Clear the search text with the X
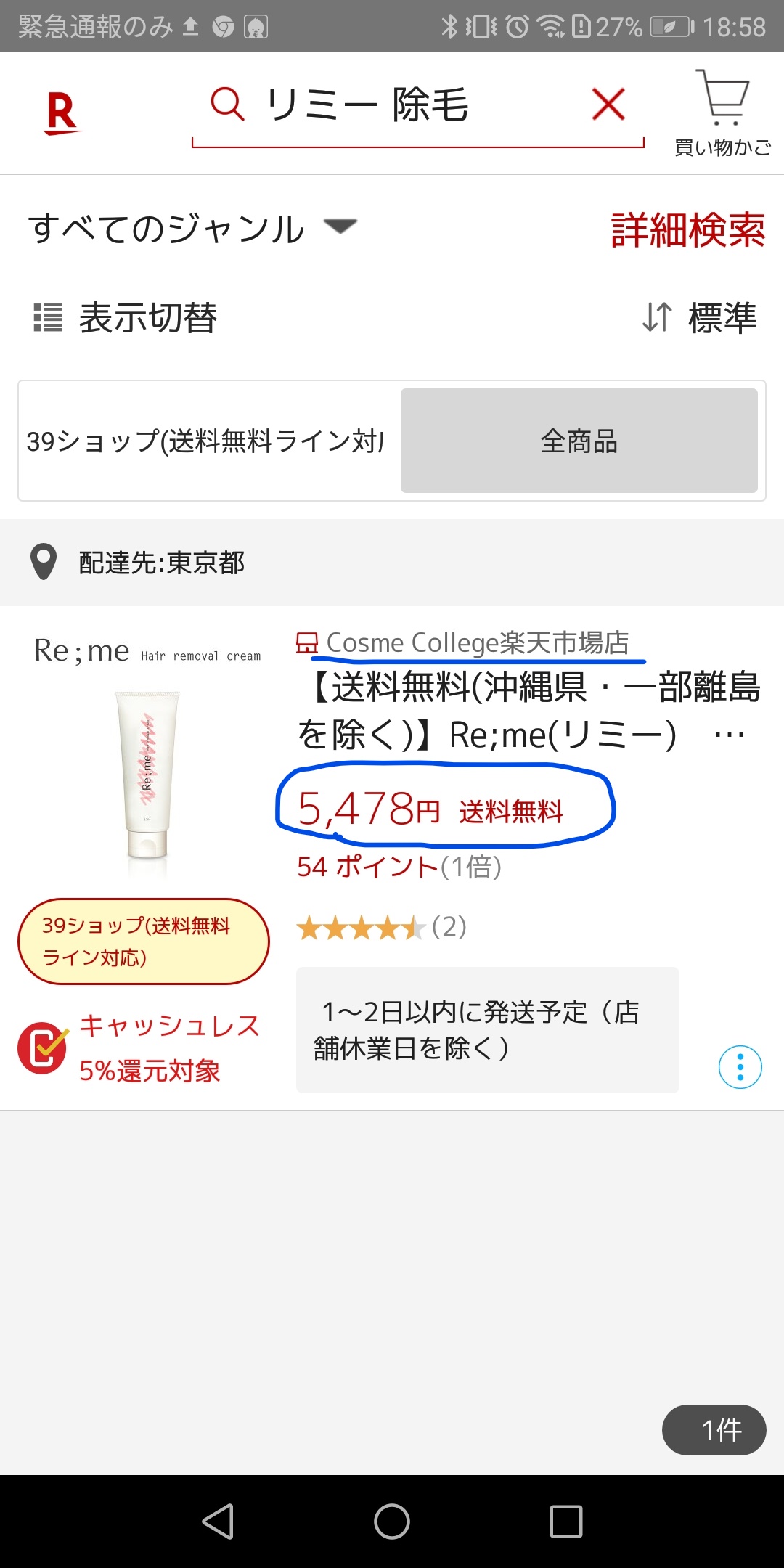784x1568 pixels. pyautogui.click(x=608, y=105)
